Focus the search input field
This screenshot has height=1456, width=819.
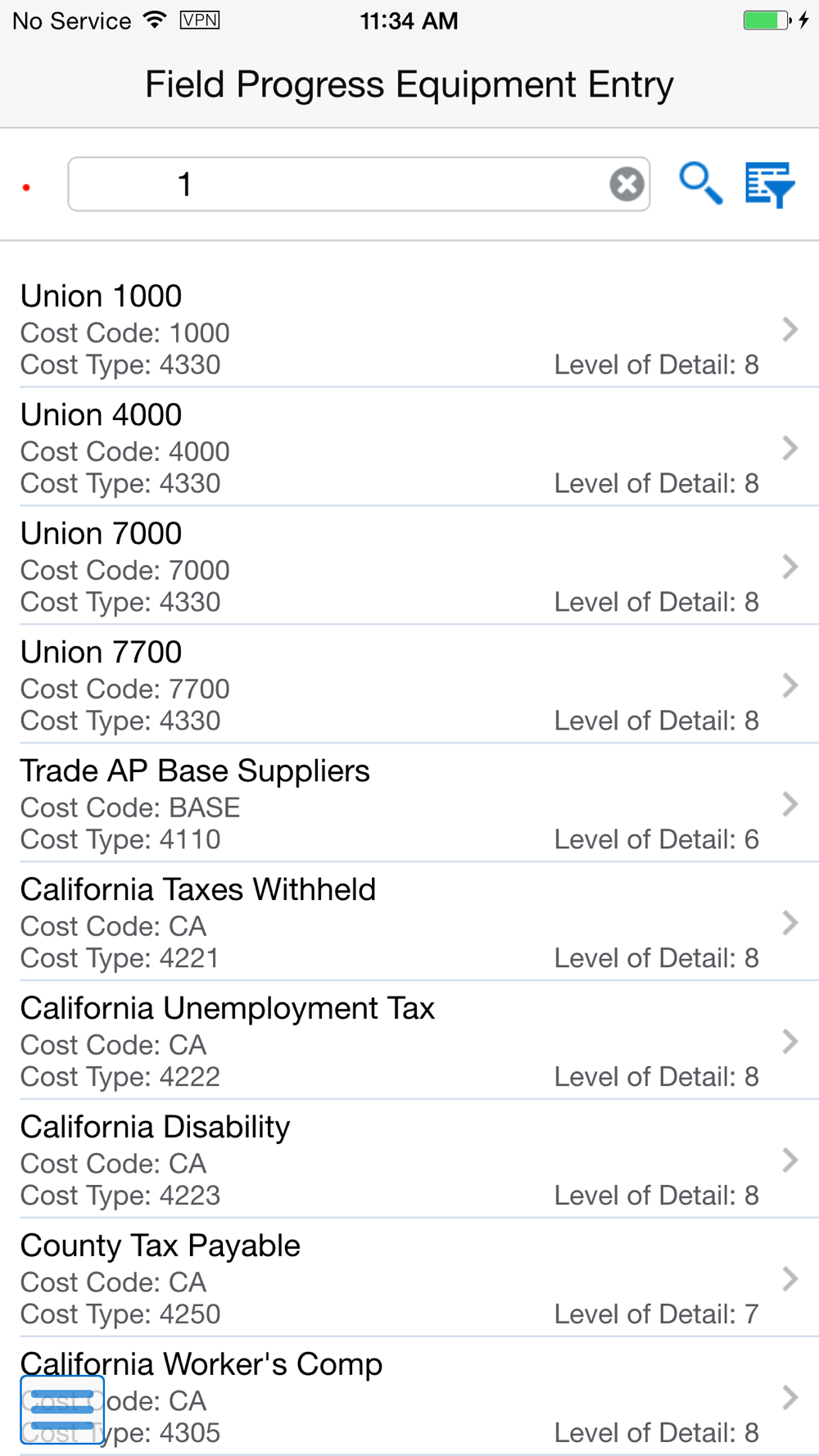pos(359,184)
